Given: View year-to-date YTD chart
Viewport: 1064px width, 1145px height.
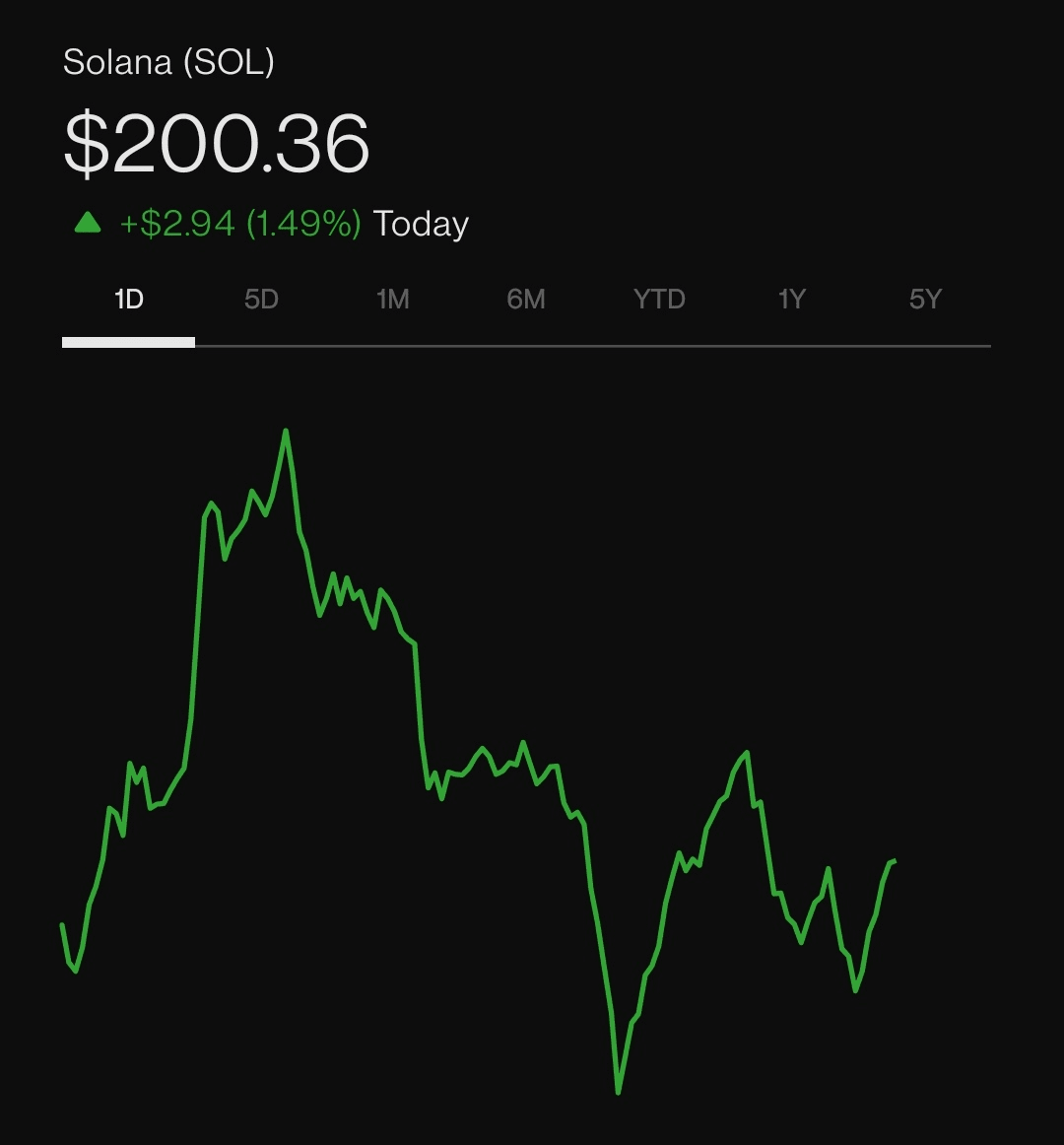Looking at the screenshot, I should (x=659, y=300).
